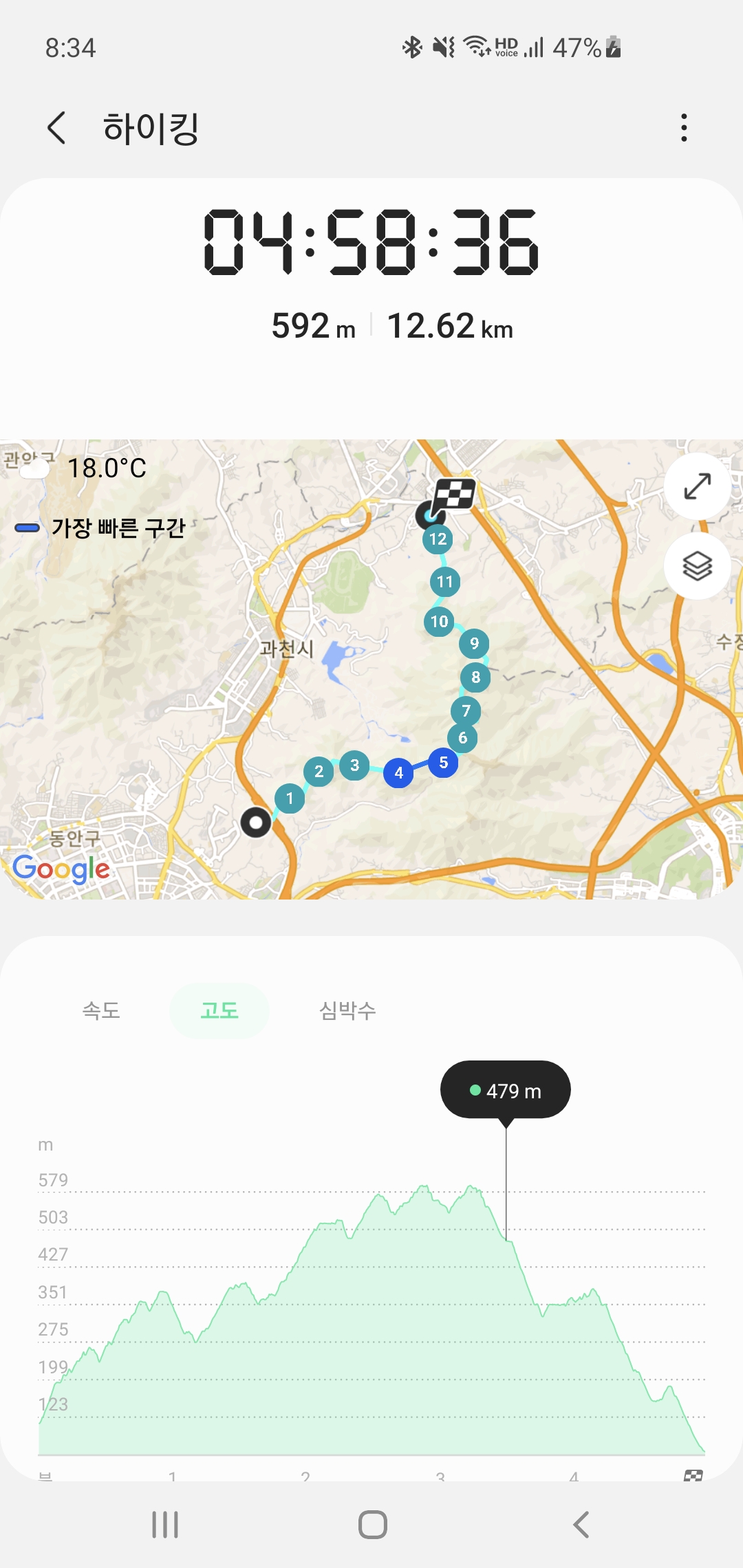Switch to the 속도 chart tab
Screen dimensions: 743x1568
[101, 1010]
